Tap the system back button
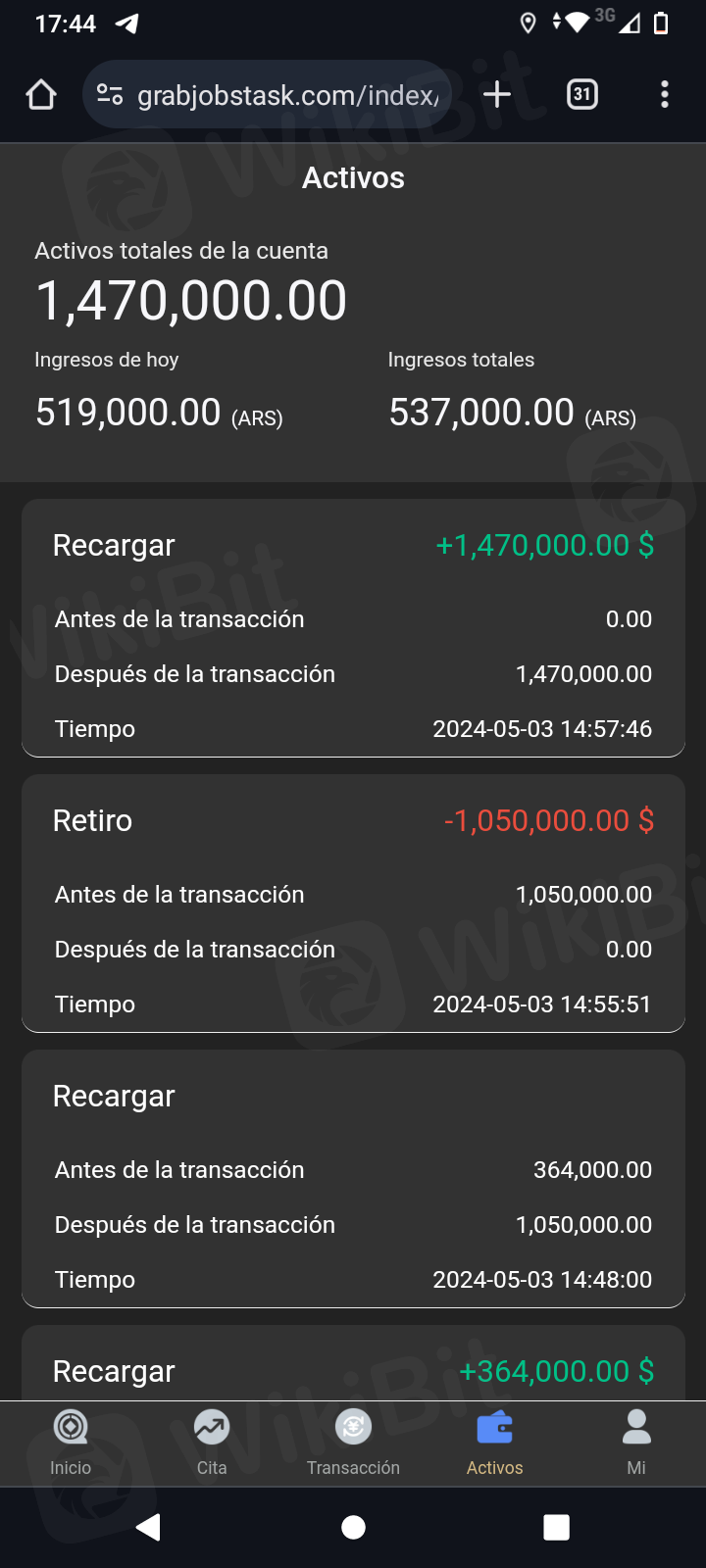 pyautogui.click(x=149, y=1527)
